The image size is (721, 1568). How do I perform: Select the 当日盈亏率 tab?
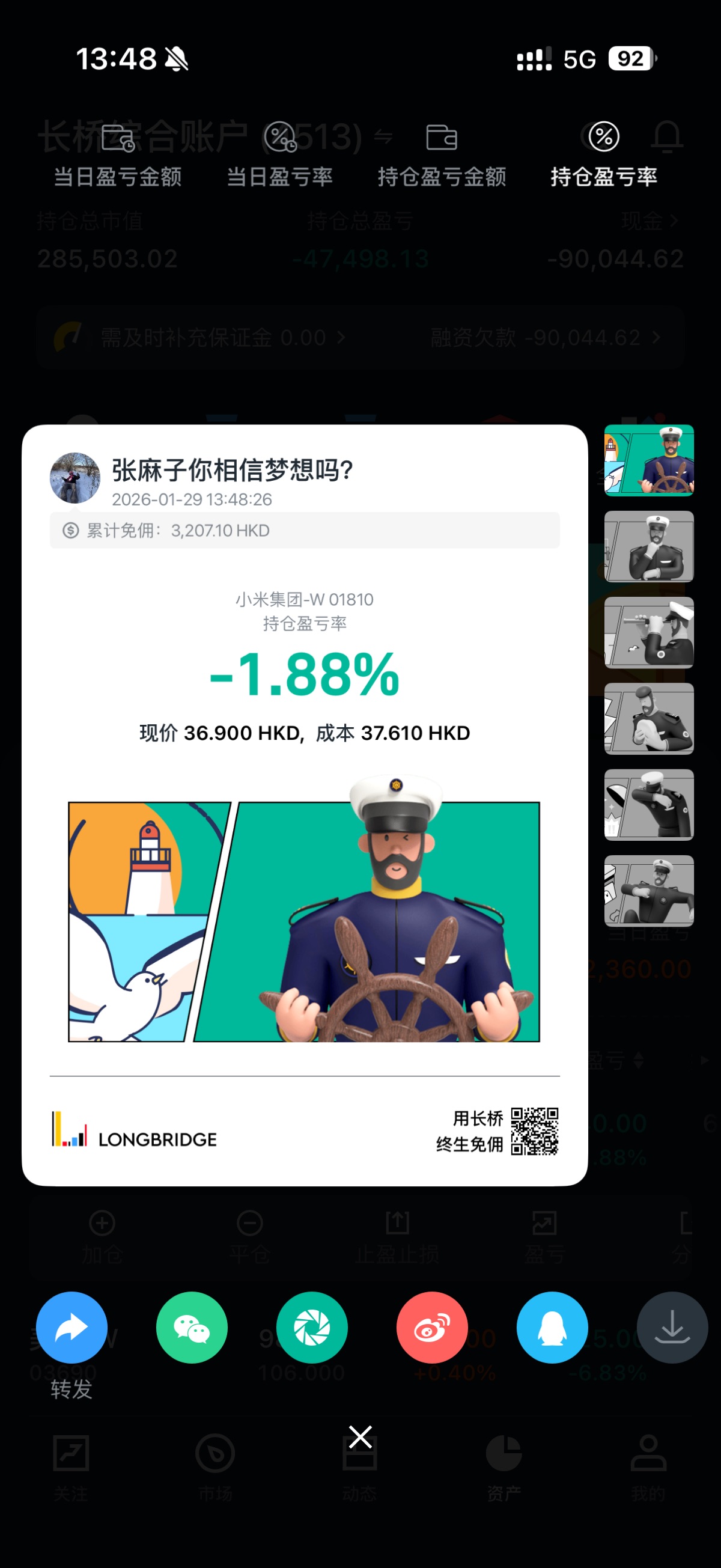(x=280, y=155)
